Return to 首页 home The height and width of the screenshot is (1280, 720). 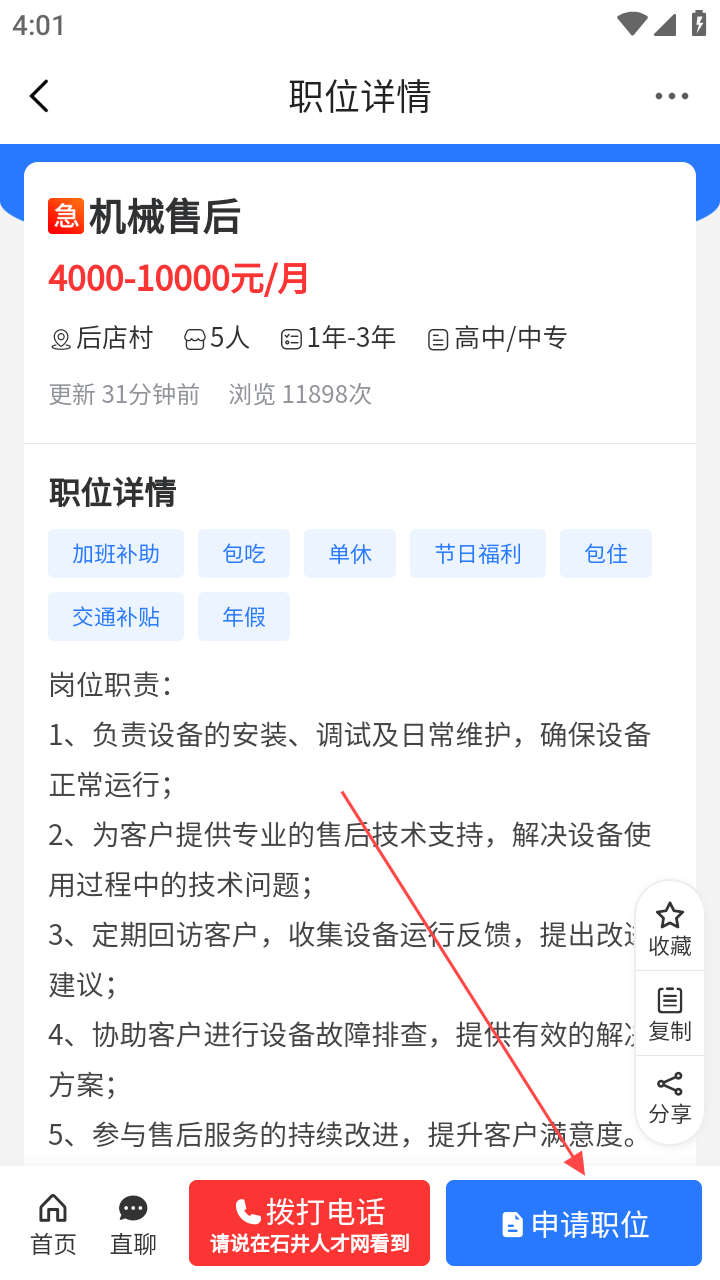tap(53, 1224)
